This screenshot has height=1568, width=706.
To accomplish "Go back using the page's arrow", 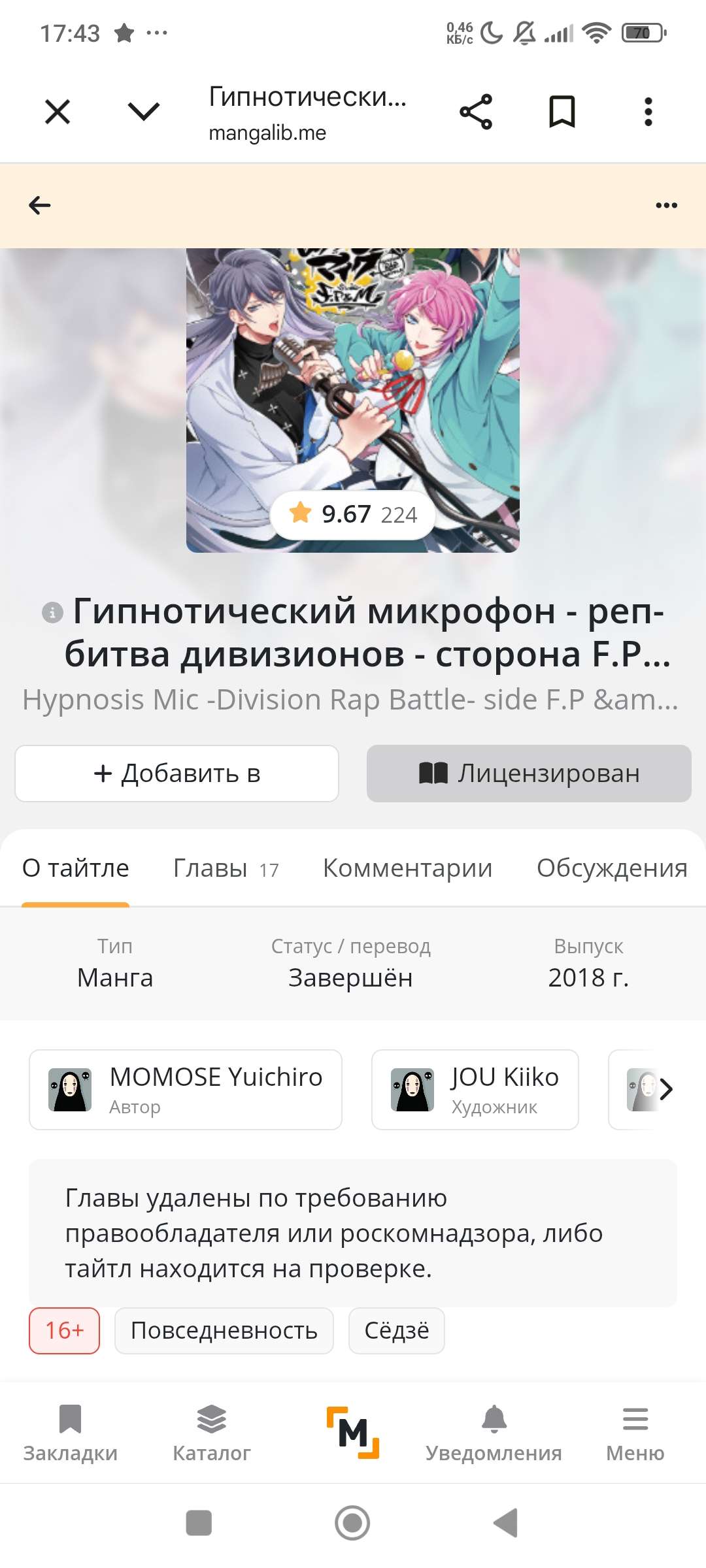I will [40, 206].
